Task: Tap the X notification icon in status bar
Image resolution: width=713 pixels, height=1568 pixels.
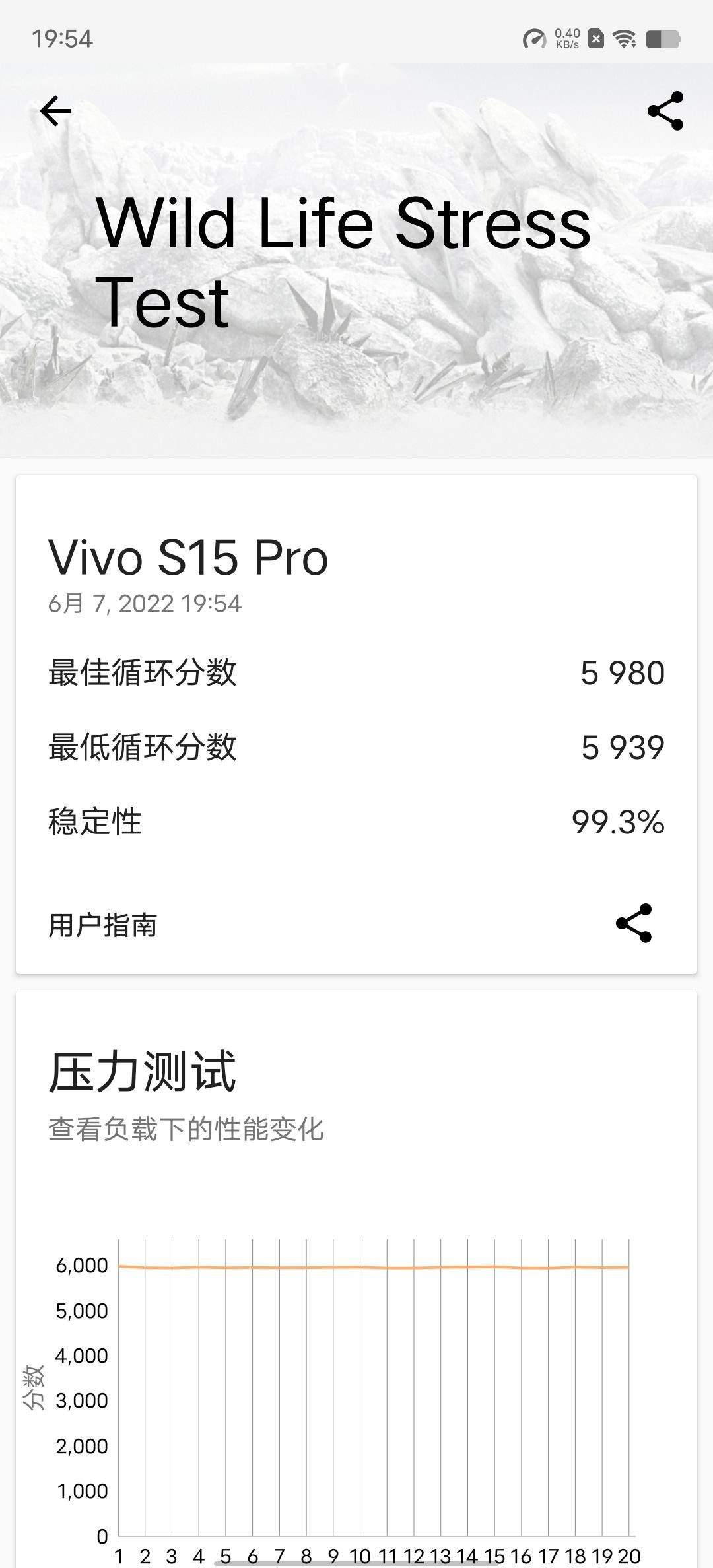Action: [x=596, y=38]
